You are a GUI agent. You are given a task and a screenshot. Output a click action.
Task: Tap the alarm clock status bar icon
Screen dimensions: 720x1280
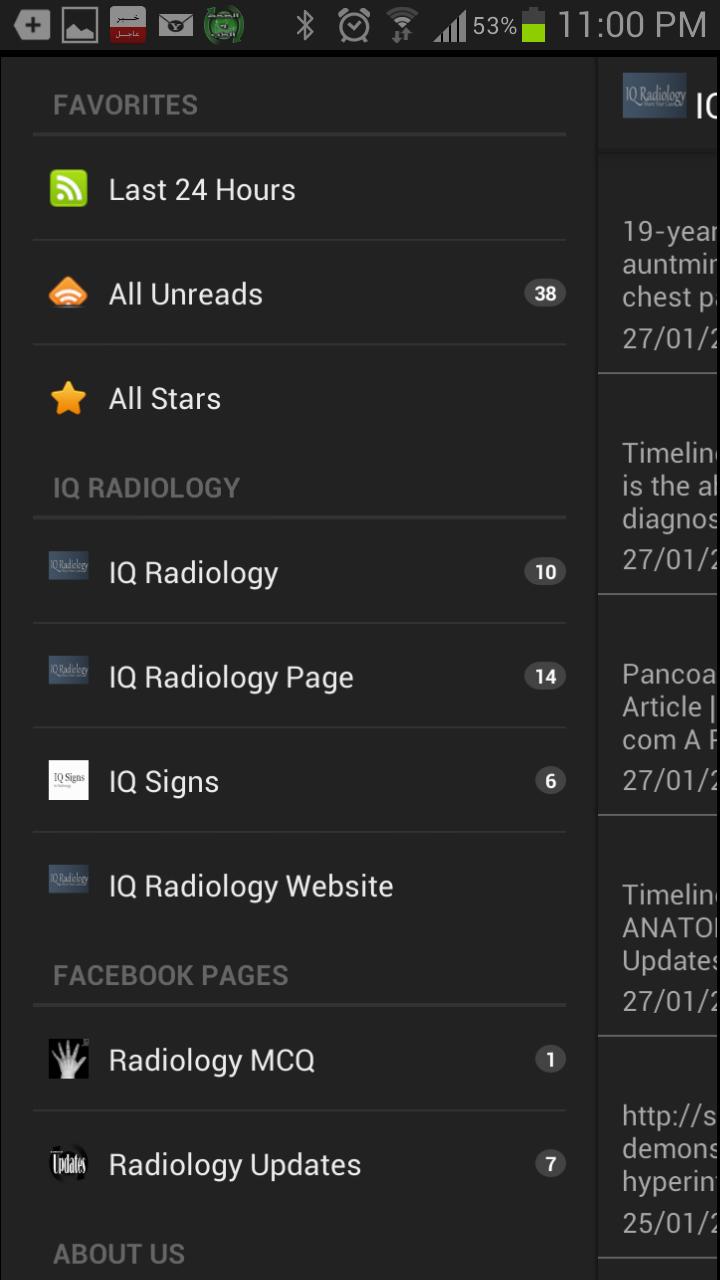coord(355,23)
